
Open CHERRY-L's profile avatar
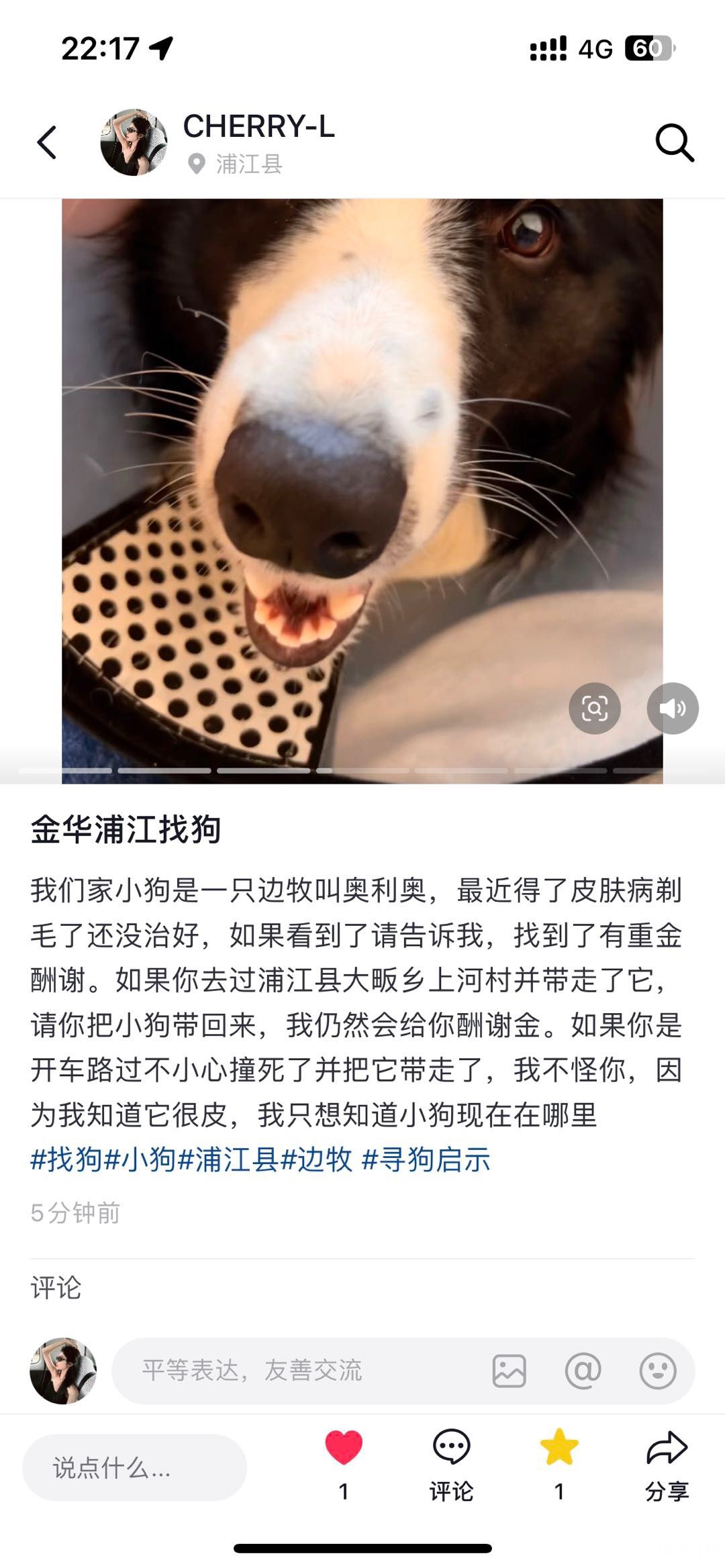pos(134,142)
